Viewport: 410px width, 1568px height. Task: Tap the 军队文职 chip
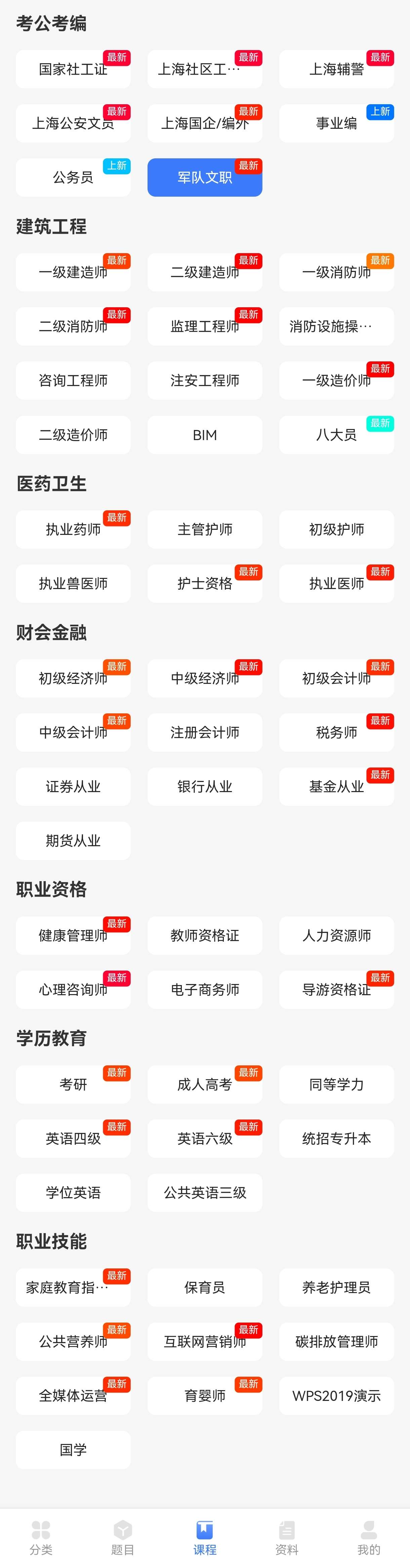(204, 177)
